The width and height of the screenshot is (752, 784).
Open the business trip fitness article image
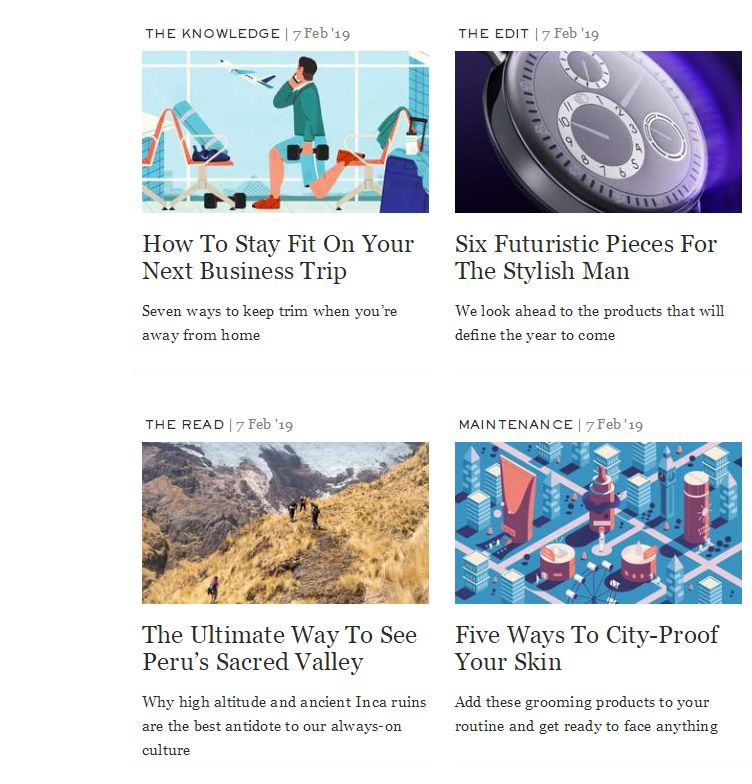285,132
